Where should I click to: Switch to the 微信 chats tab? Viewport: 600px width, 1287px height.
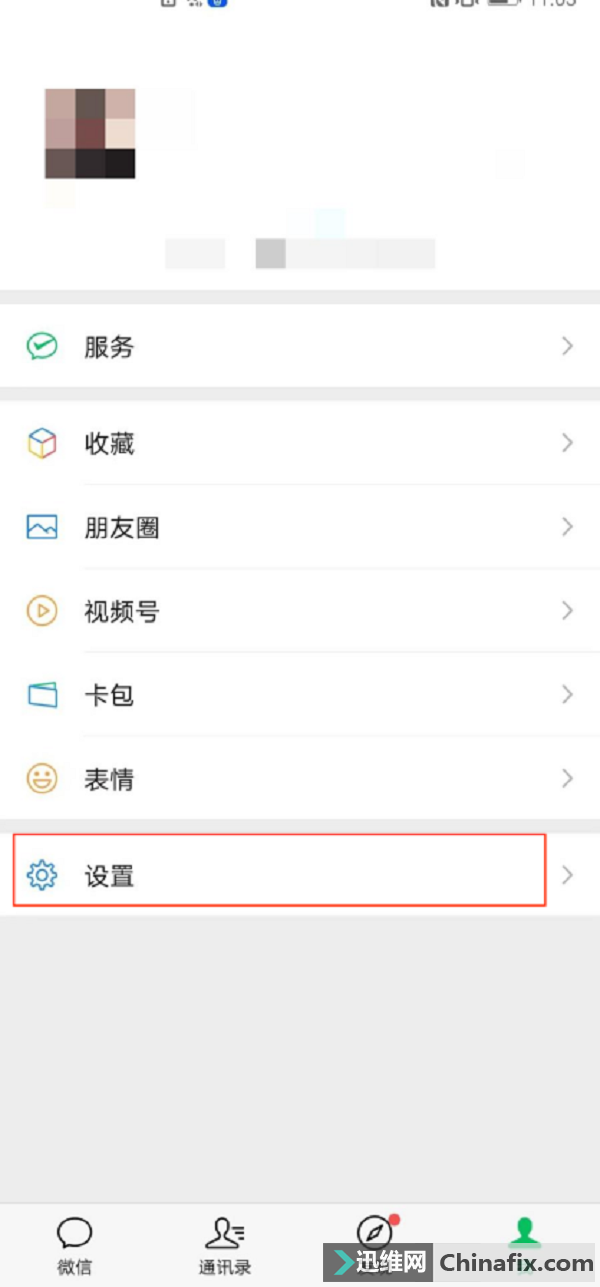click(x=75, y=1245)
